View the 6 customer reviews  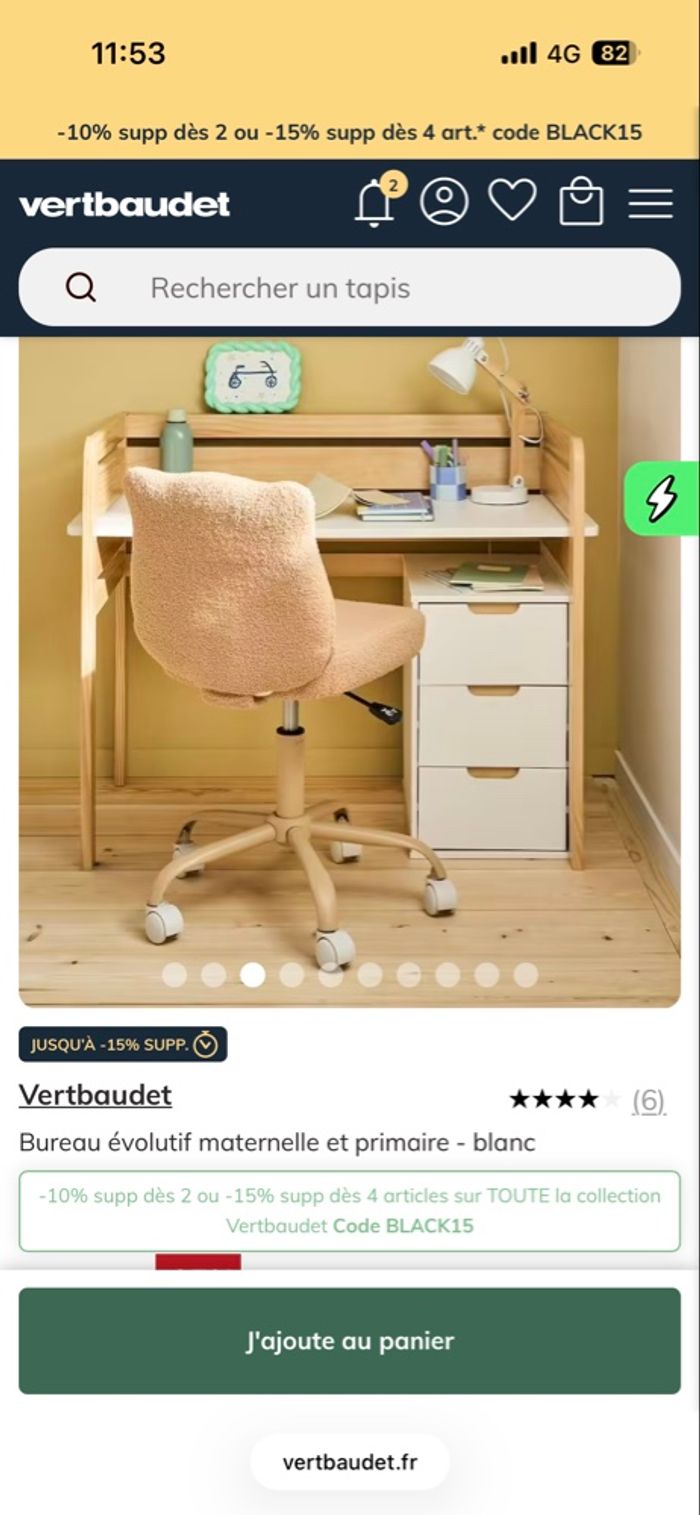pyautogui.click(x=648, y=1101)
